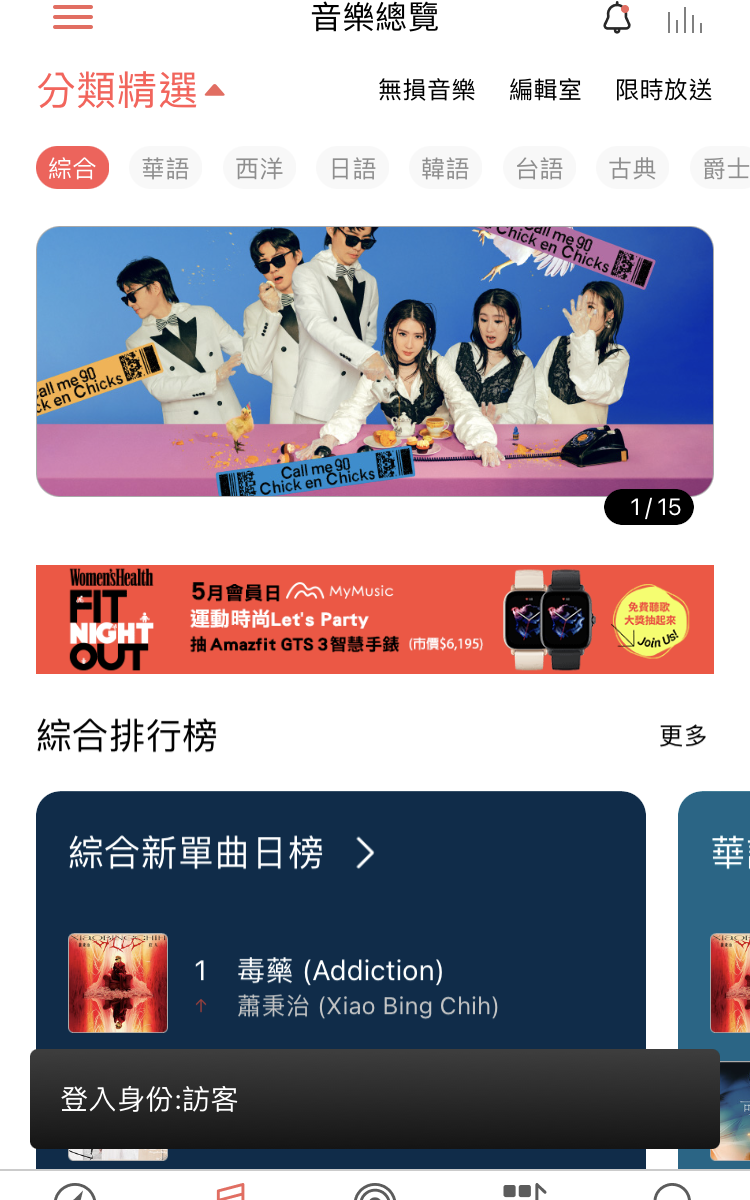This screenshot has width=750, height=1200.
Task: Select the 綜合 category chip
Action: coord(72,168)
